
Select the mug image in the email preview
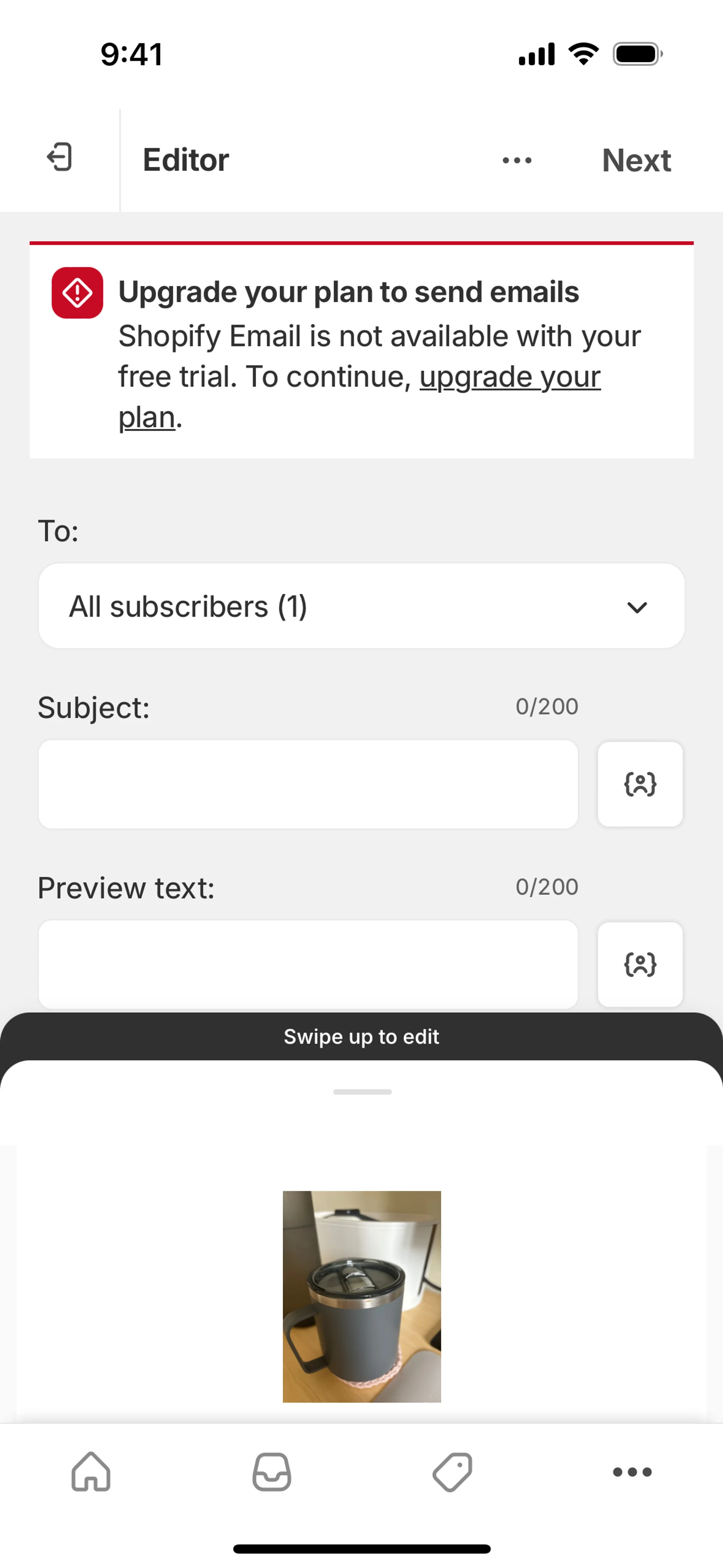[361, 1296]
